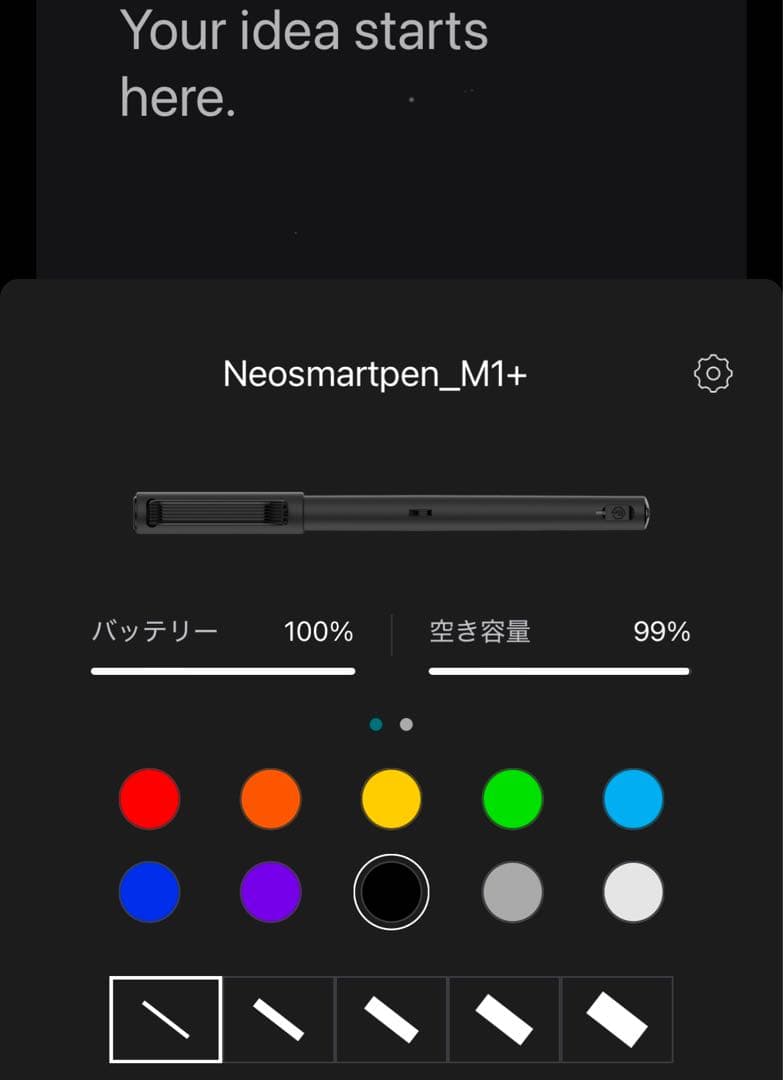Select the second-thinnest stroke width
Image resolution: width=783 pixels, height=1080 pixels.
tap(281, 1018)
